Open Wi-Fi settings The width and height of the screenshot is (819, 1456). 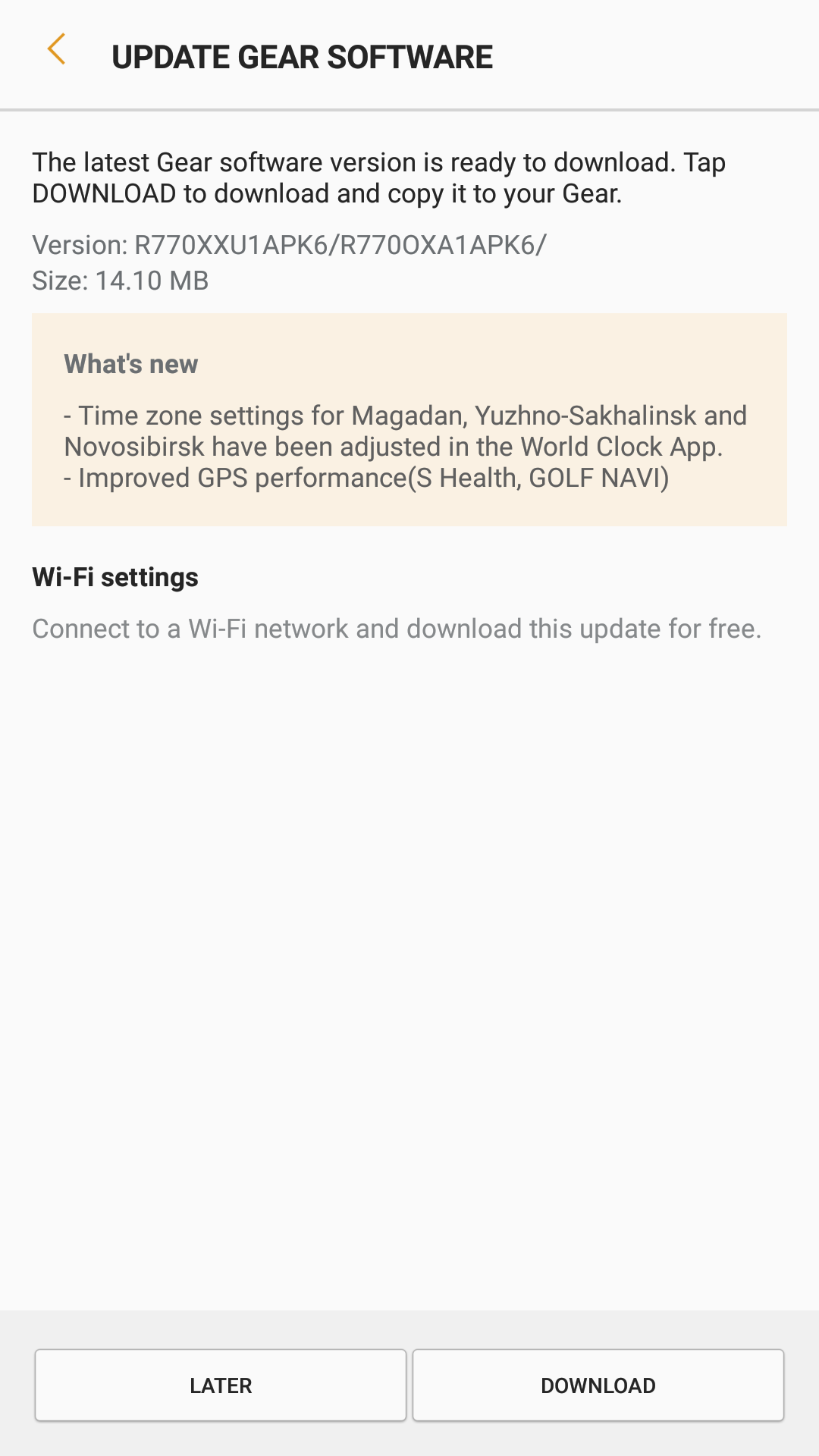coord(115,577)
